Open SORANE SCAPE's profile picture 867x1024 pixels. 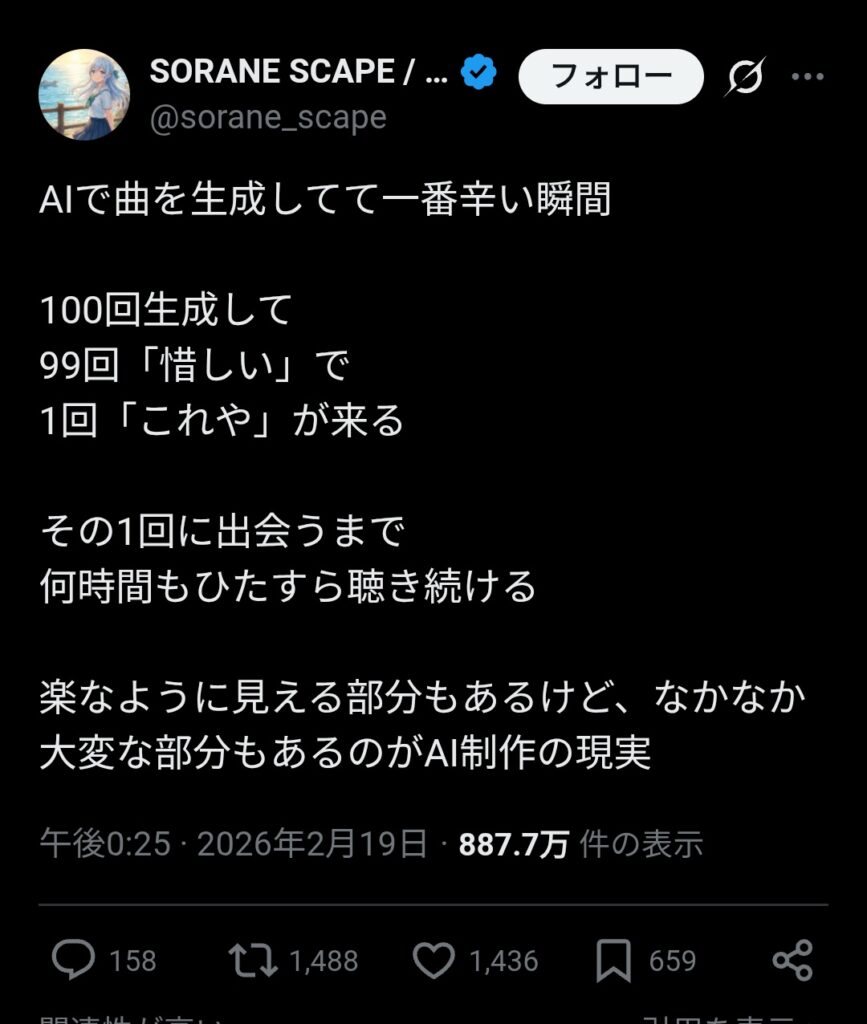point(84,95)
